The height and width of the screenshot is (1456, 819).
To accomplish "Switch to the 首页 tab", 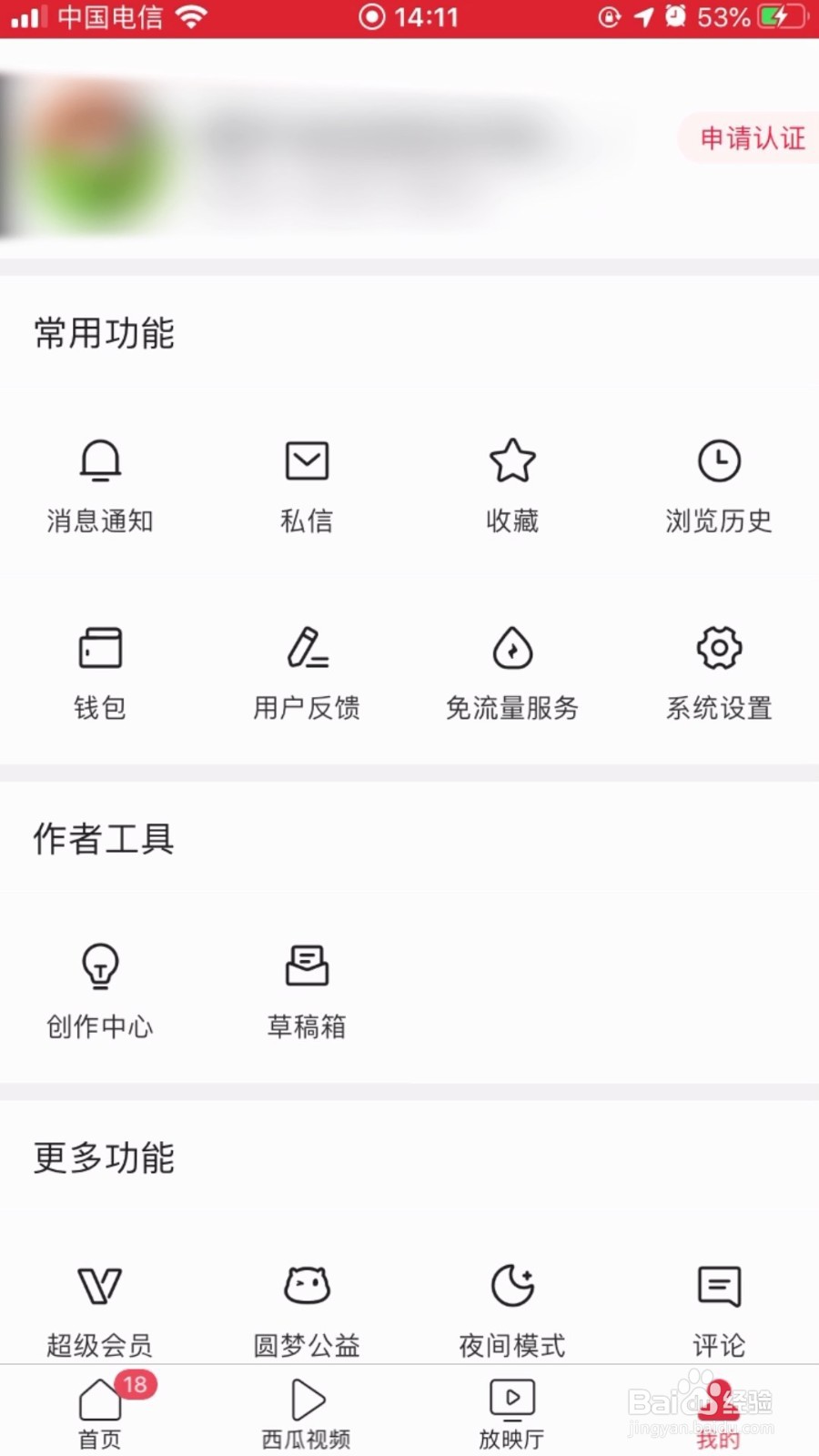I will click(x=100, y=1412).
